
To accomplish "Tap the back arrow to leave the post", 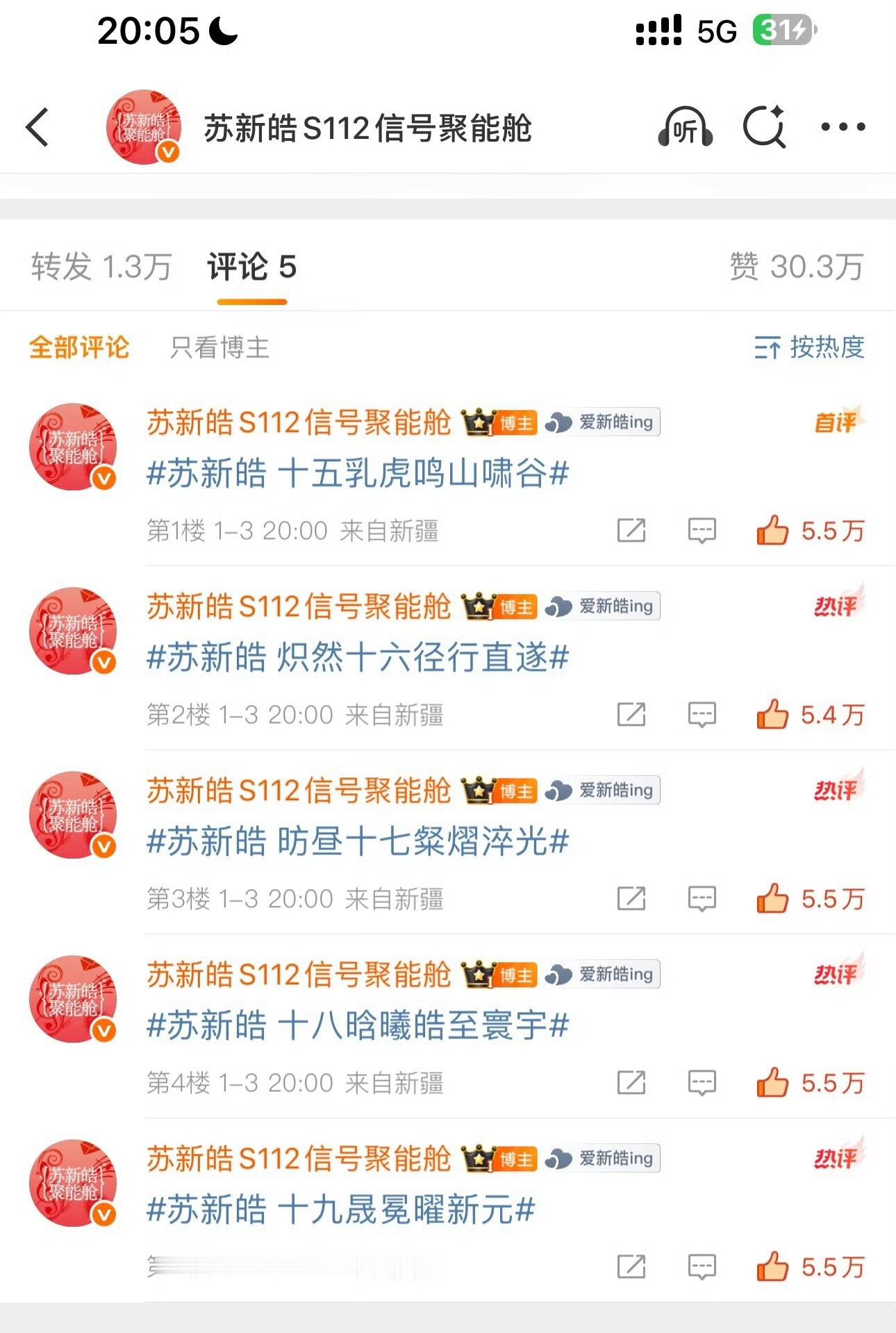I will click(x=37, y=127).
